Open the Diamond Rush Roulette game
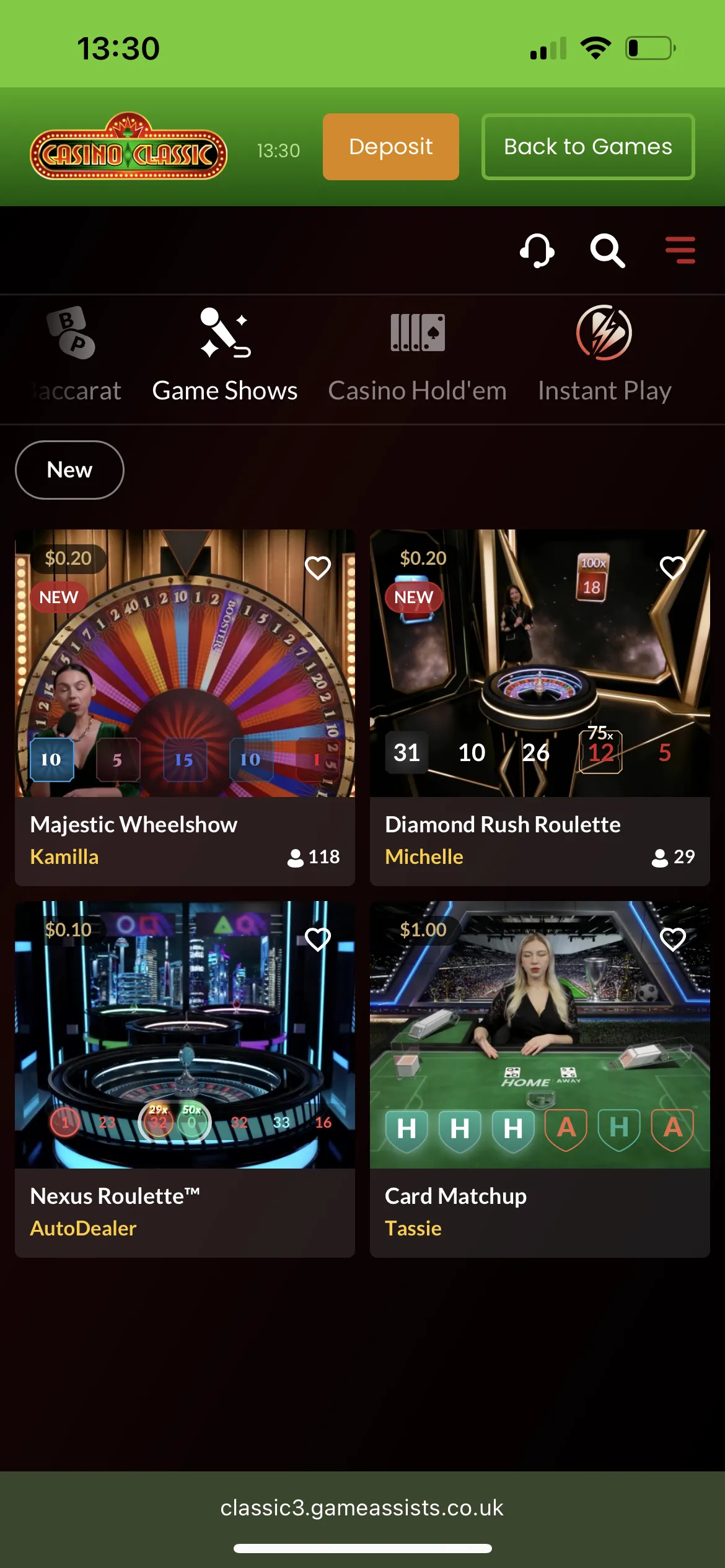 540,707
